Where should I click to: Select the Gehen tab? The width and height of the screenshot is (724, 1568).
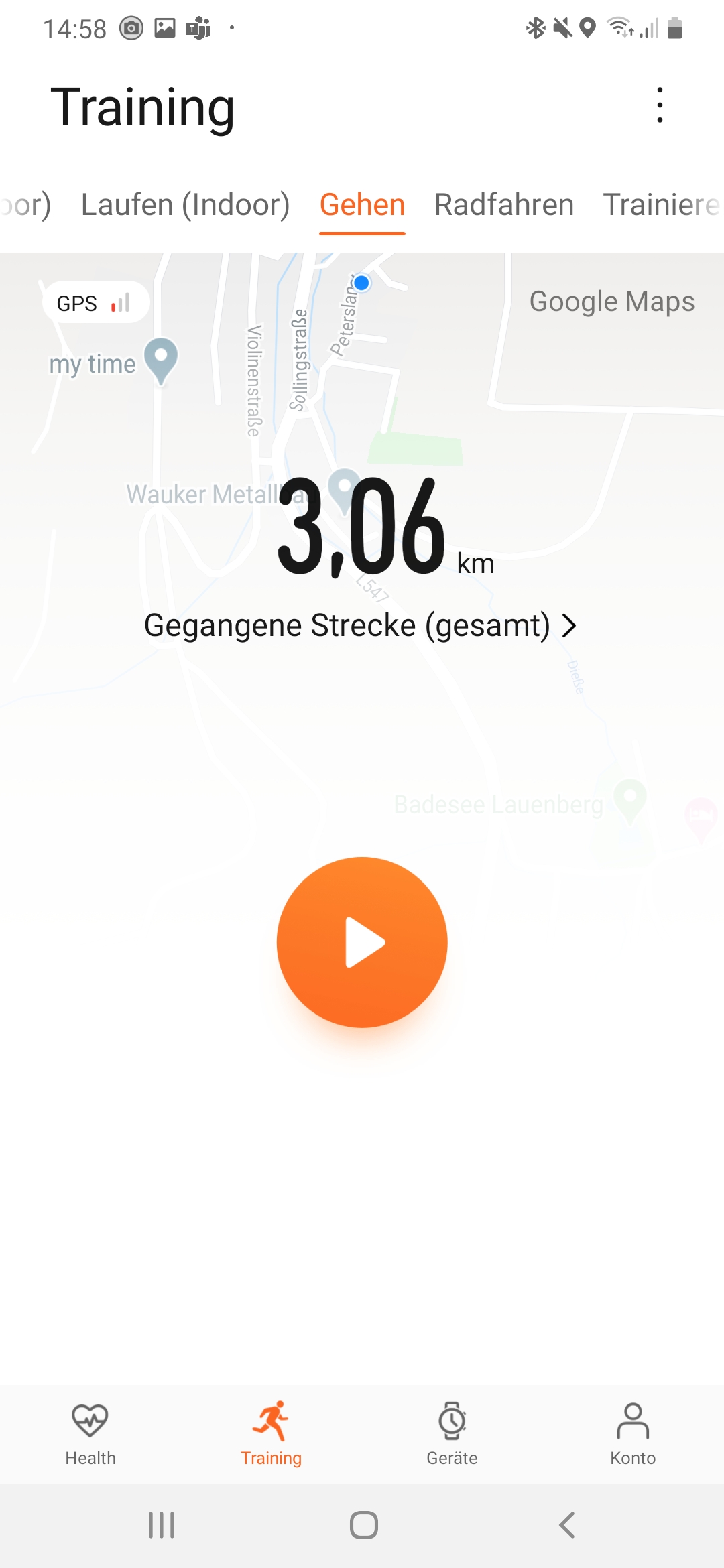pyautogui.click(x=362, y=205)
